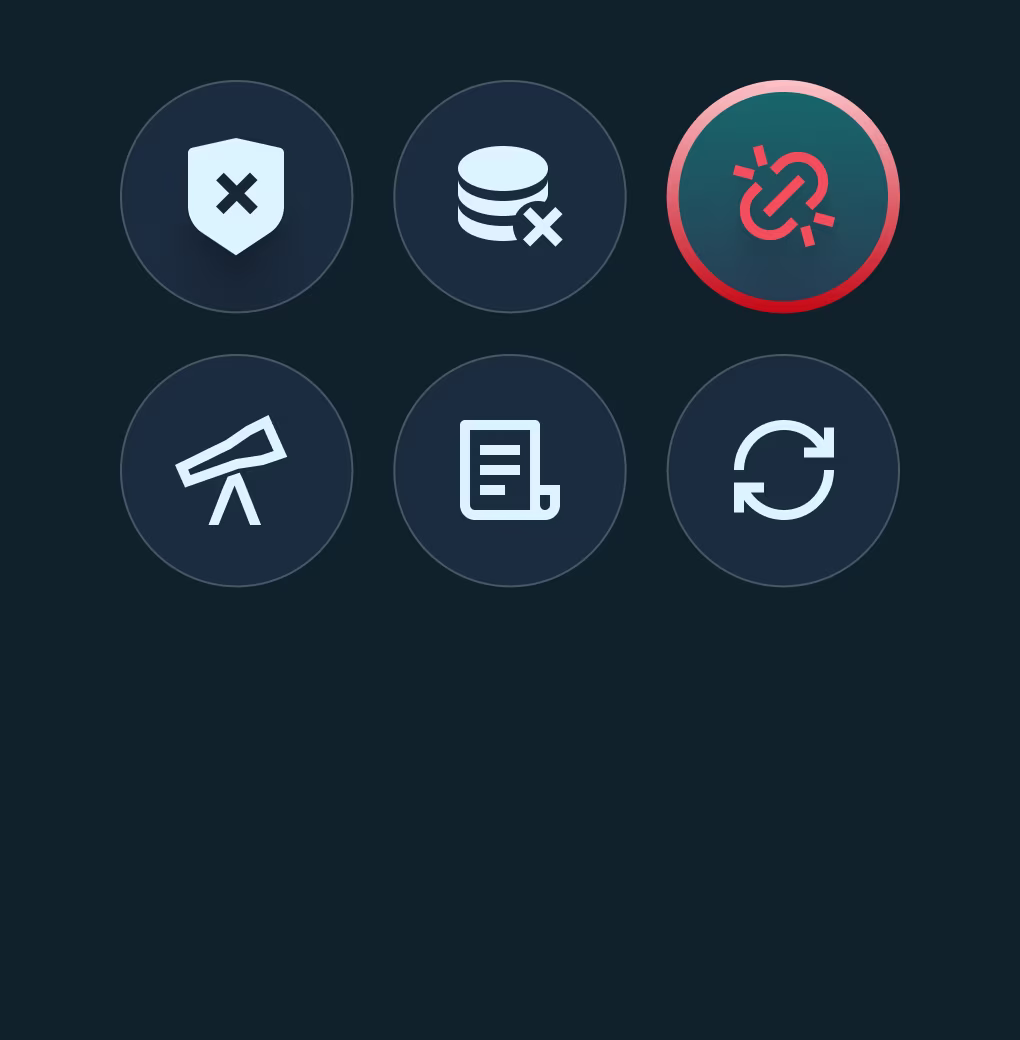Viewport: 1020px width, 1040px height.
Task: Tap the red broken link icon
Action: tap(783, 196)
